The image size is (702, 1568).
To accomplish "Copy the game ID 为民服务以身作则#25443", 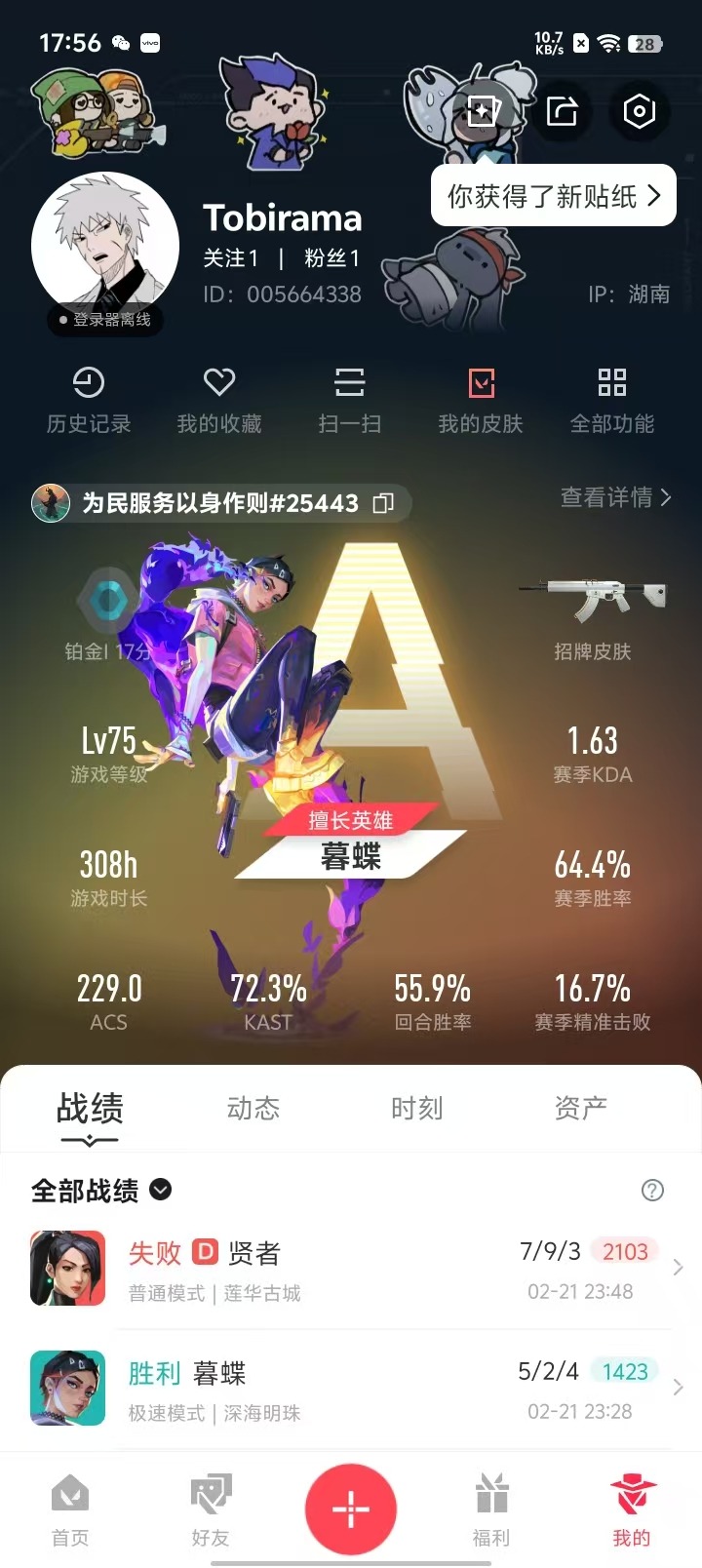I will (383, 503).
